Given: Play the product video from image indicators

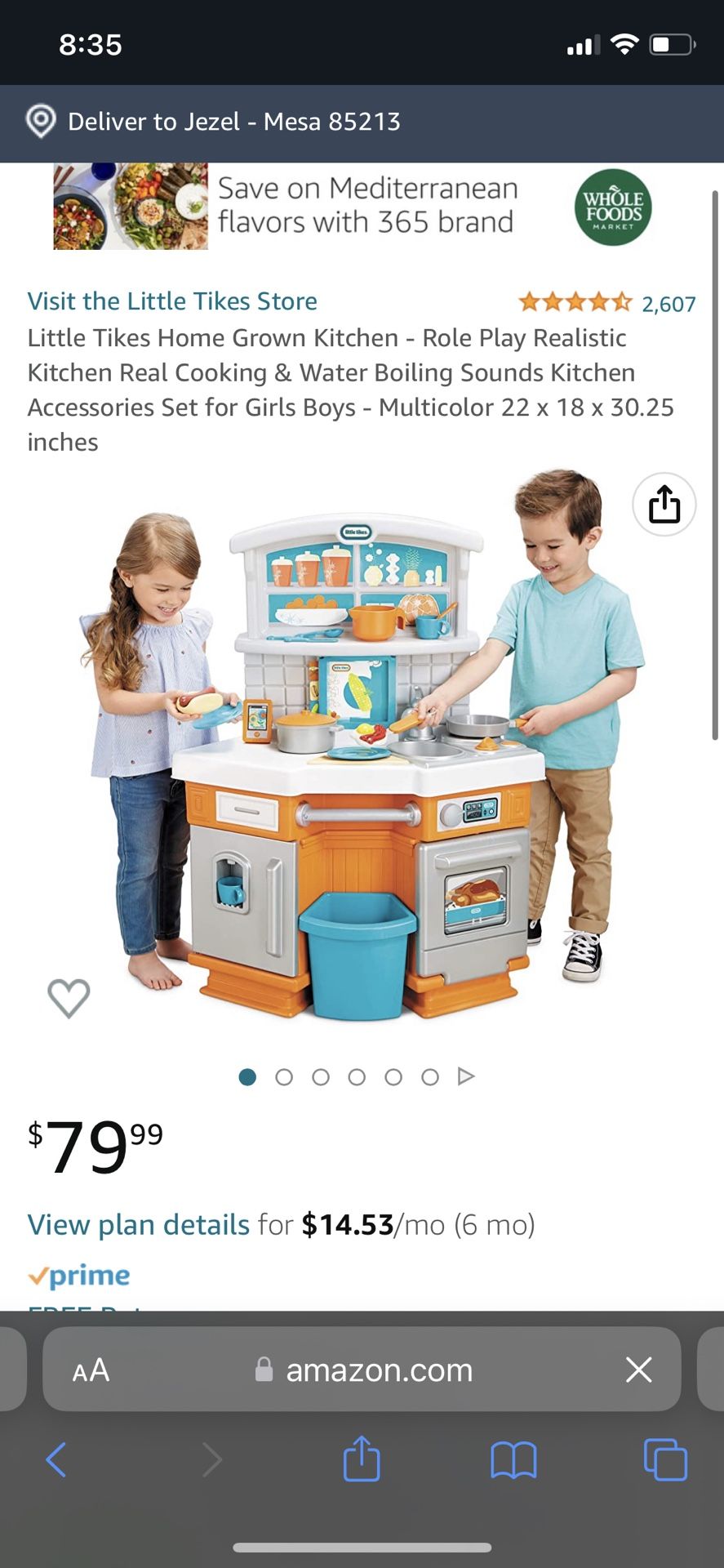Looking at the screenshot, I should (466, 1076).
